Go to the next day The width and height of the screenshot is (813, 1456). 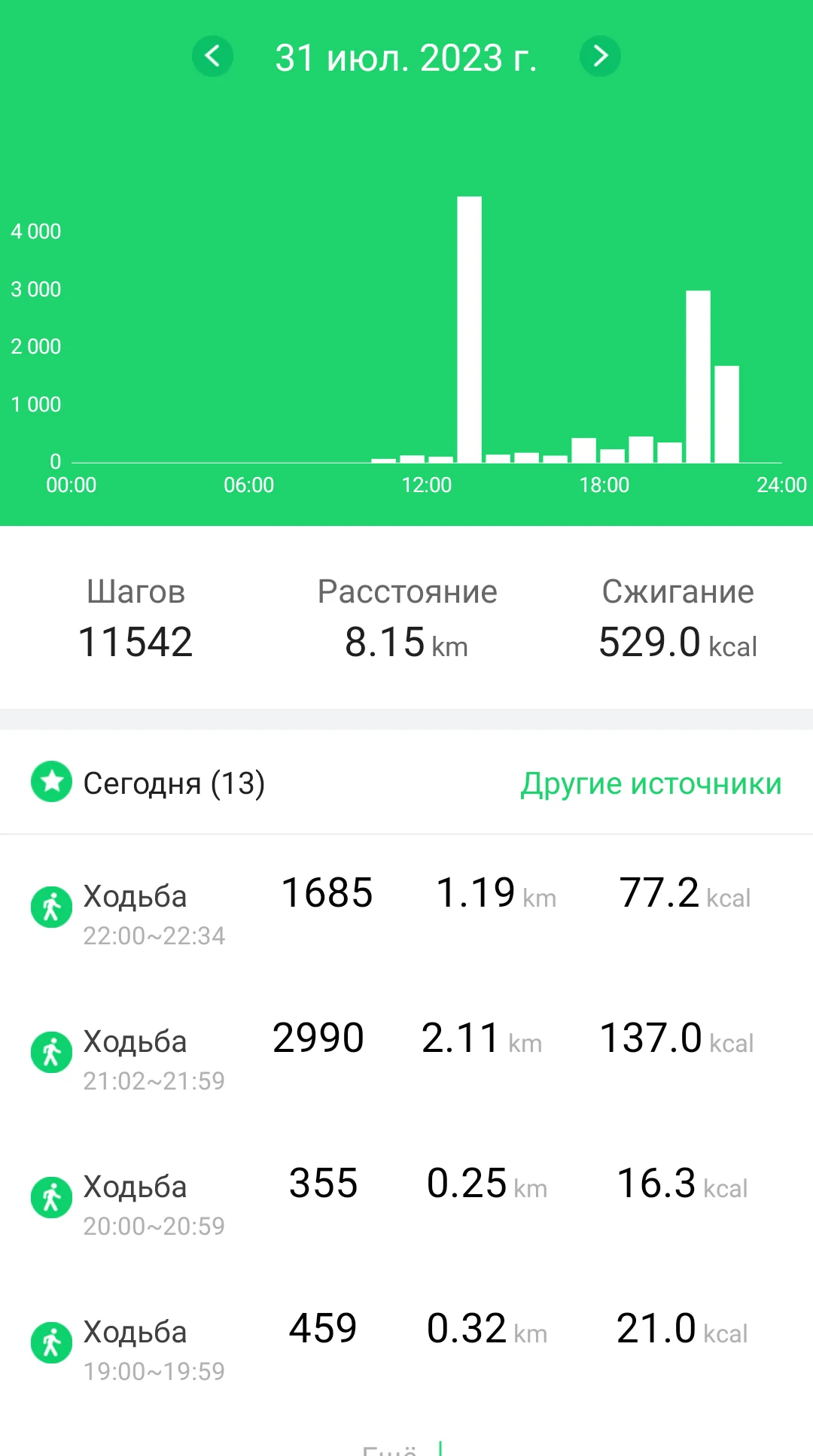point(600,56)
